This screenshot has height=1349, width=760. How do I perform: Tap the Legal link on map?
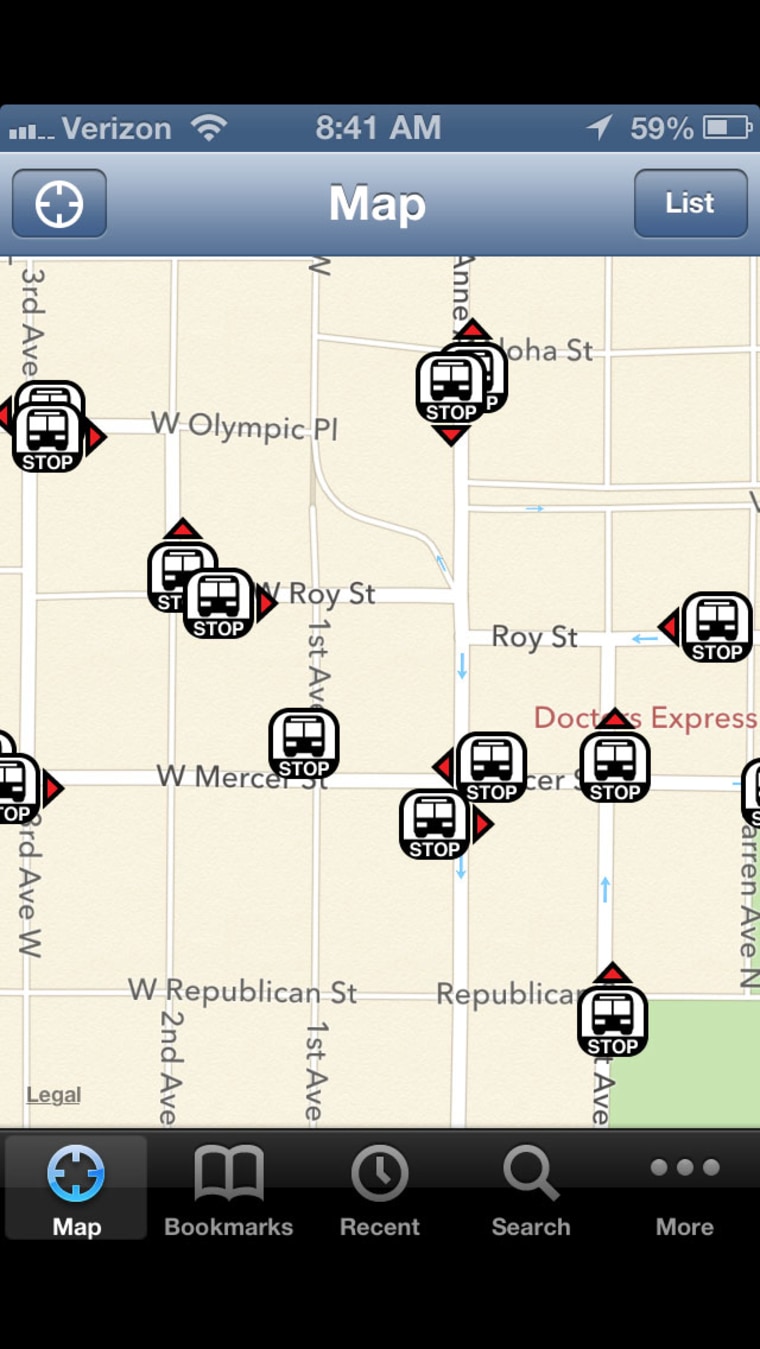pos(53,1095)
